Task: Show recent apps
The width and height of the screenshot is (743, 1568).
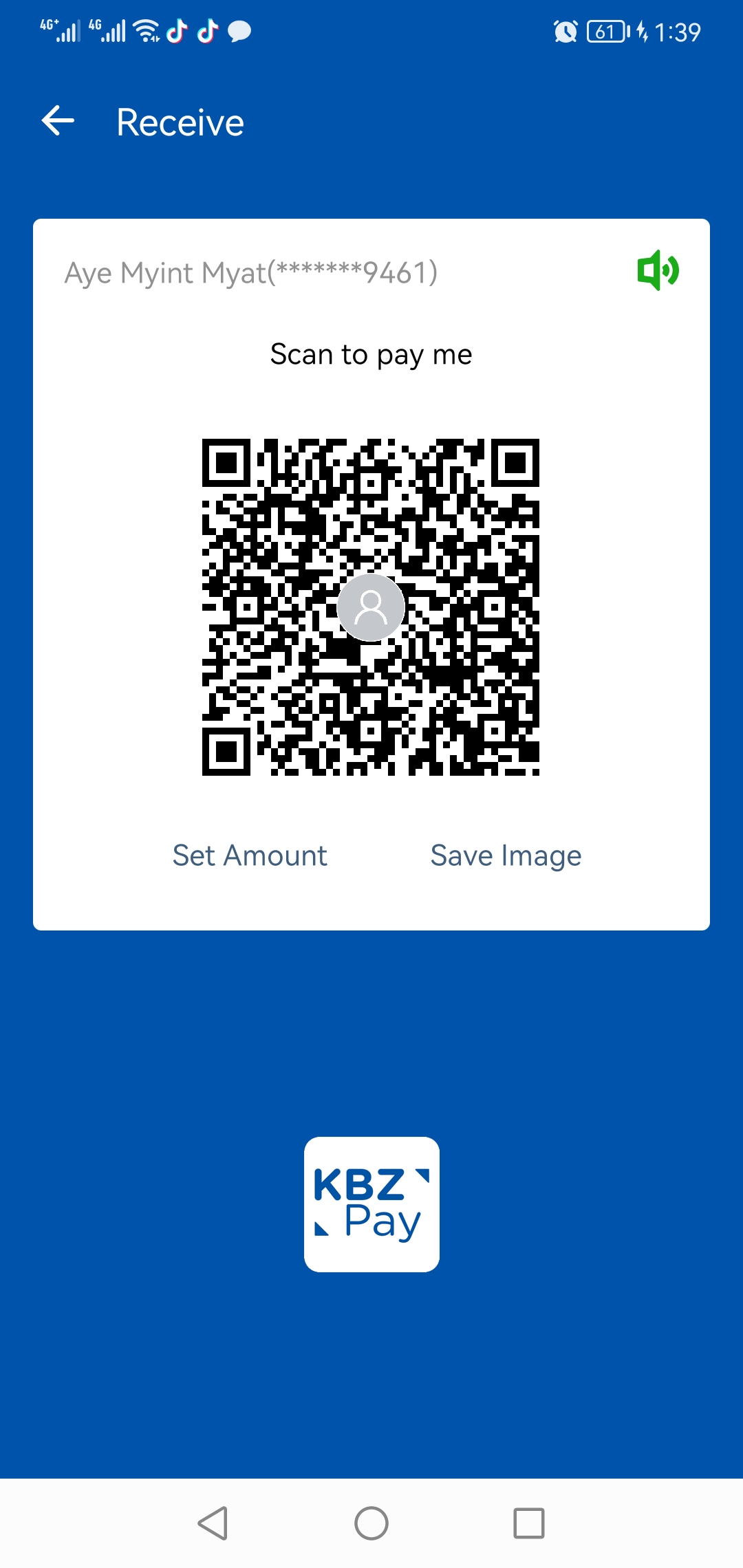Action: (x=529, y=1523)
